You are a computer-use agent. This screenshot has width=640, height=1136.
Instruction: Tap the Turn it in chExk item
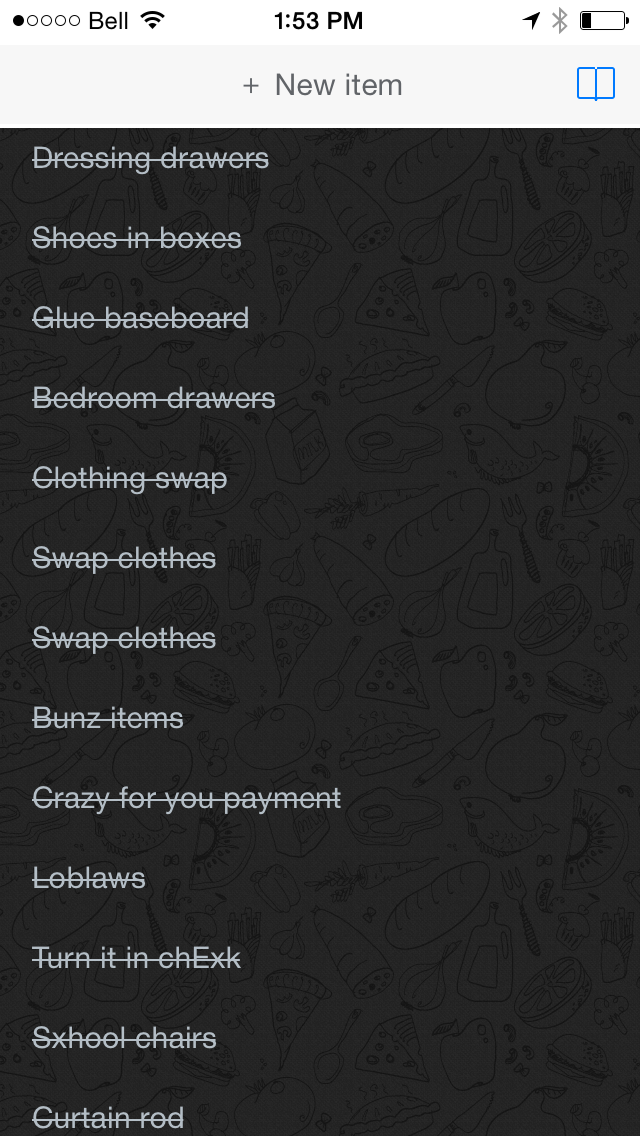pos(137,958)
